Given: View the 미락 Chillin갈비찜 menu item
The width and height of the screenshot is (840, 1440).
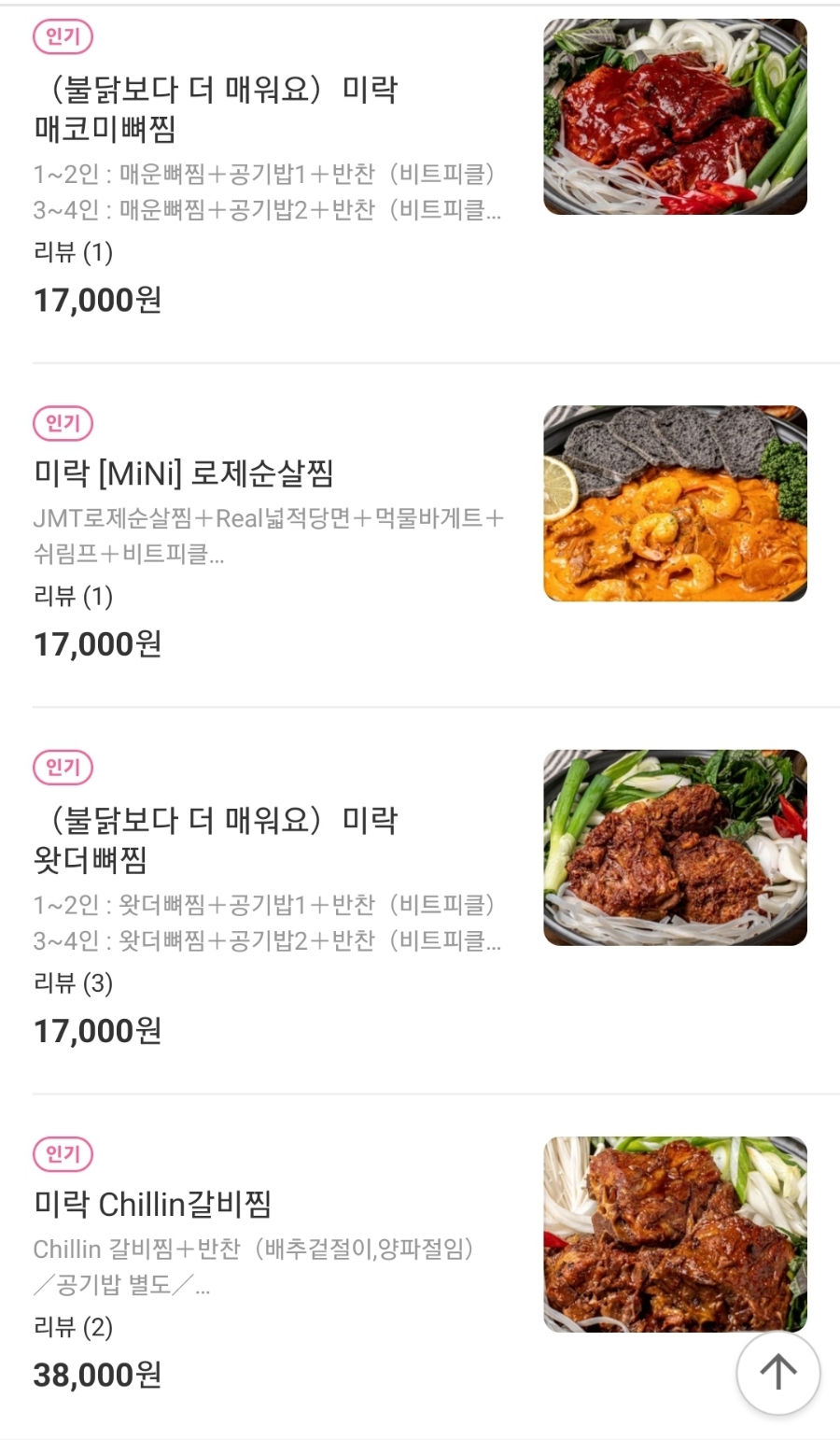Looking at the screenshot, I should coord(153,1204).
